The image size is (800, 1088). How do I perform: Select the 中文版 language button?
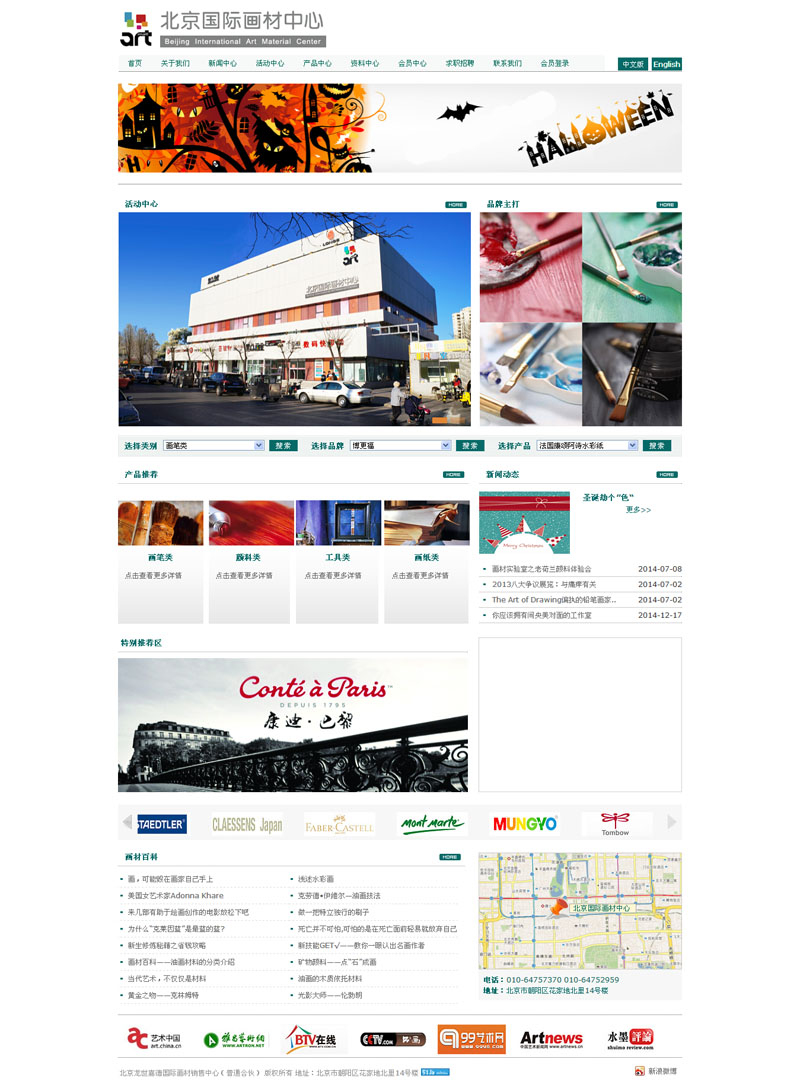tap(632, 64)
